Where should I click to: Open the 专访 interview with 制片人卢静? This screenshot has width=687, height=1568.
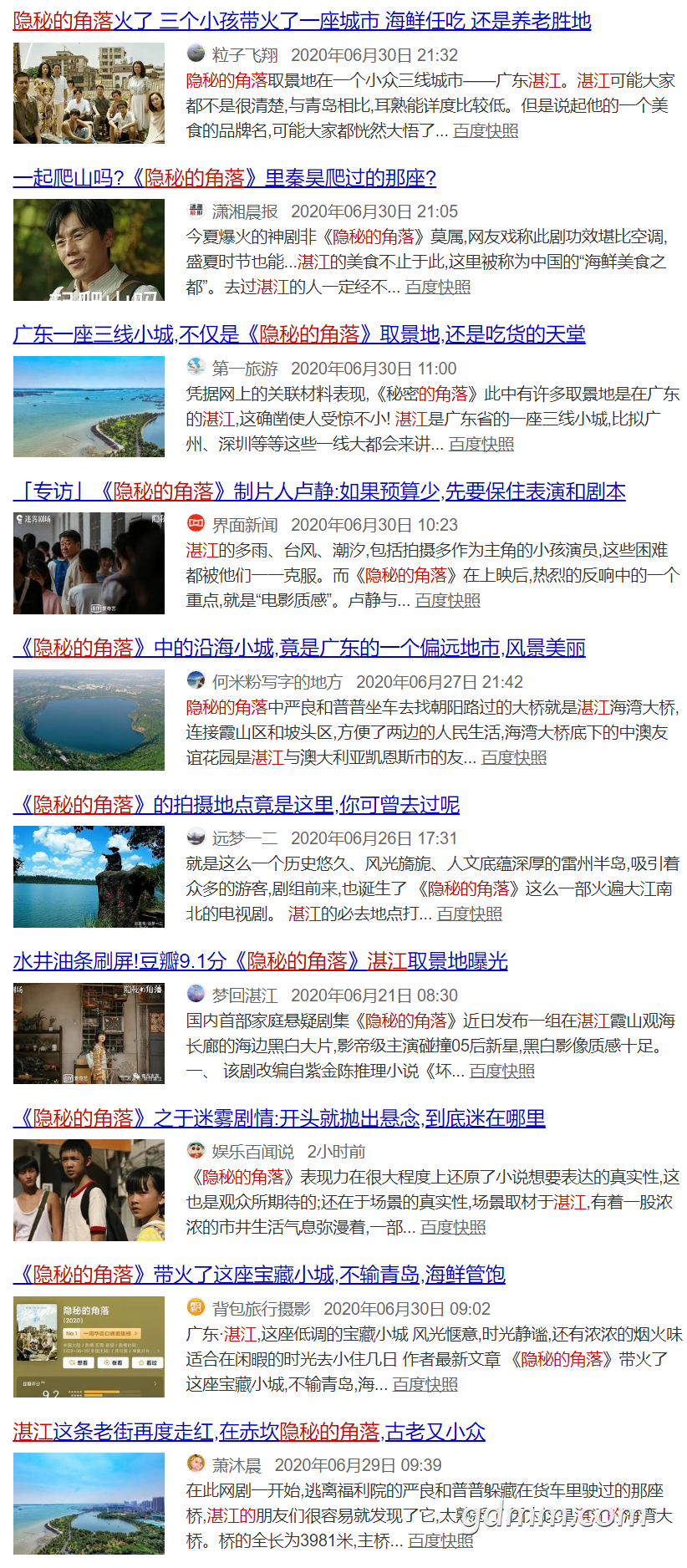(319, 491)
